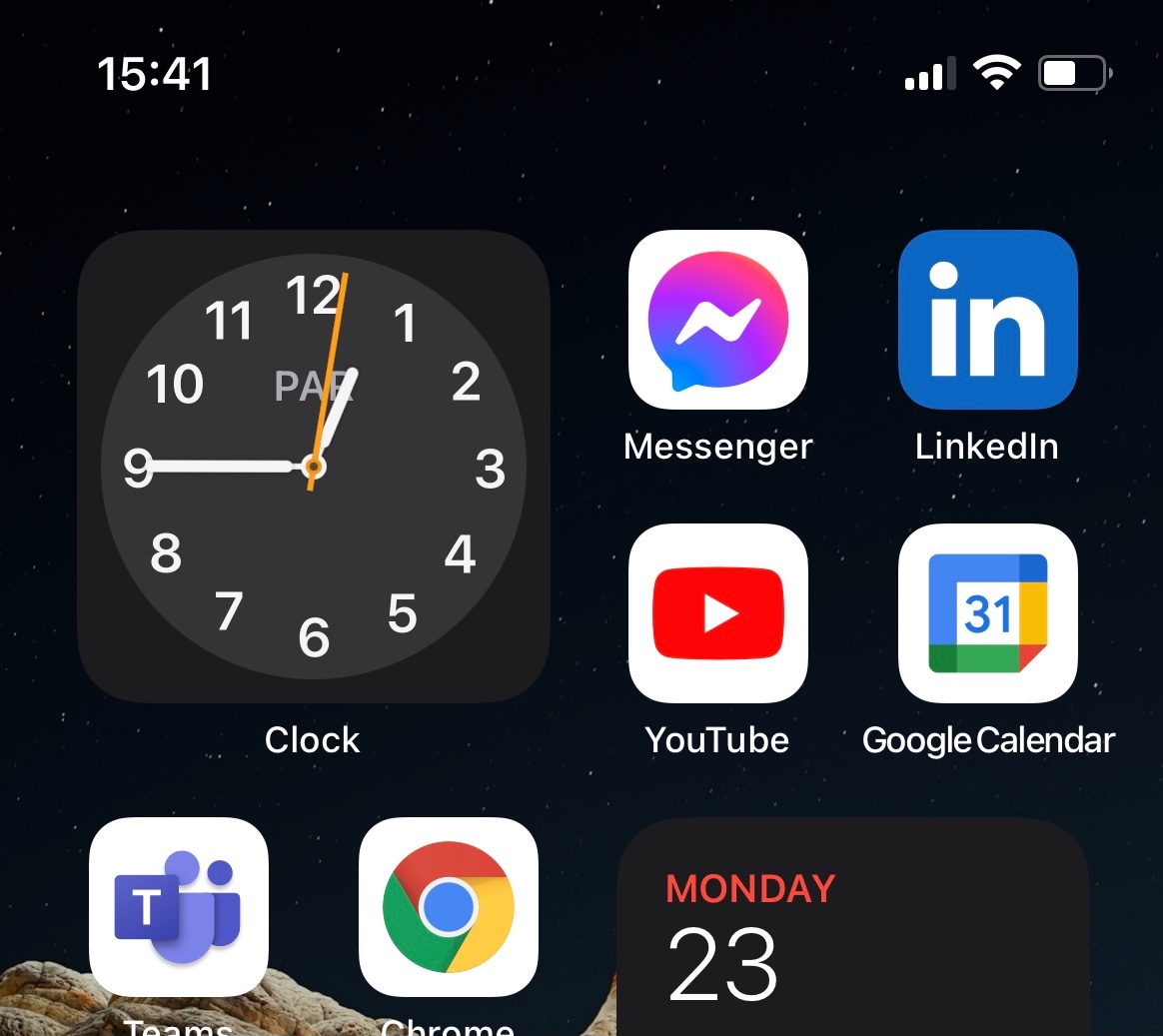Open LinkedIn

point(988,320)
